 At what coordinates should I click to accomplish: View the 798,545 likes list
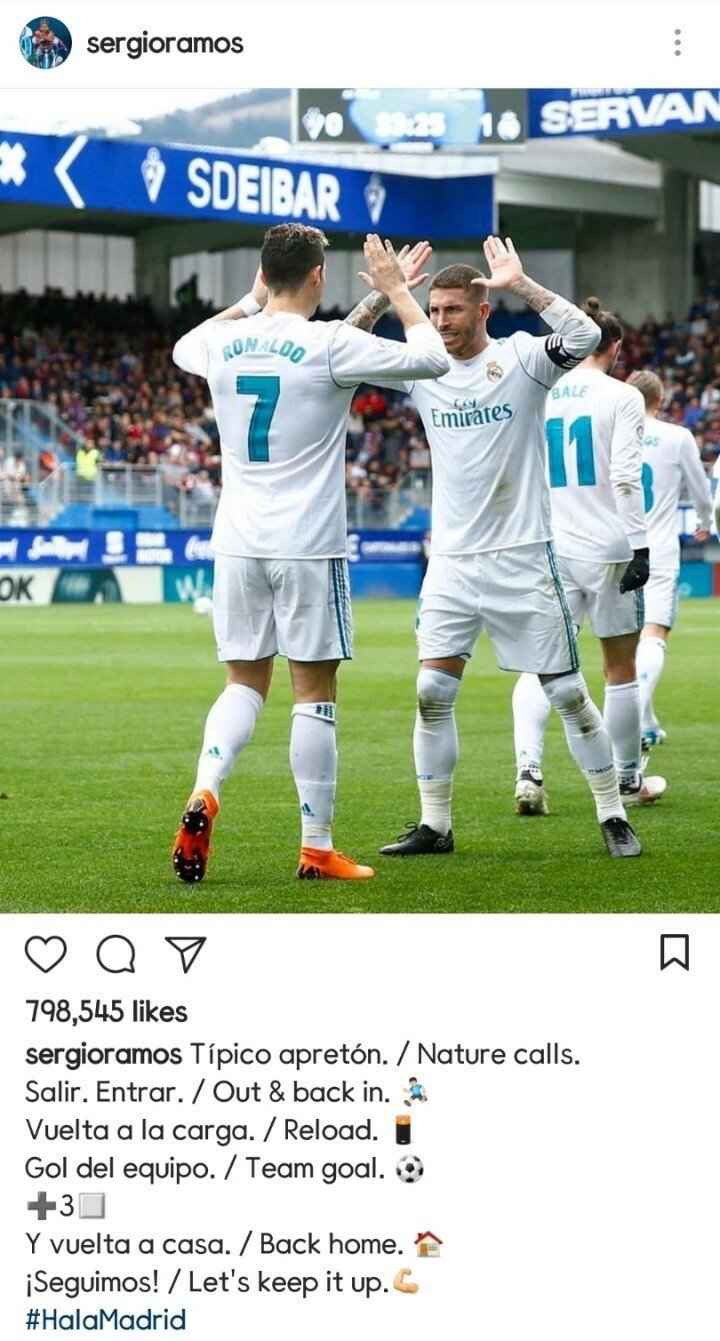tap(106, 1012)
